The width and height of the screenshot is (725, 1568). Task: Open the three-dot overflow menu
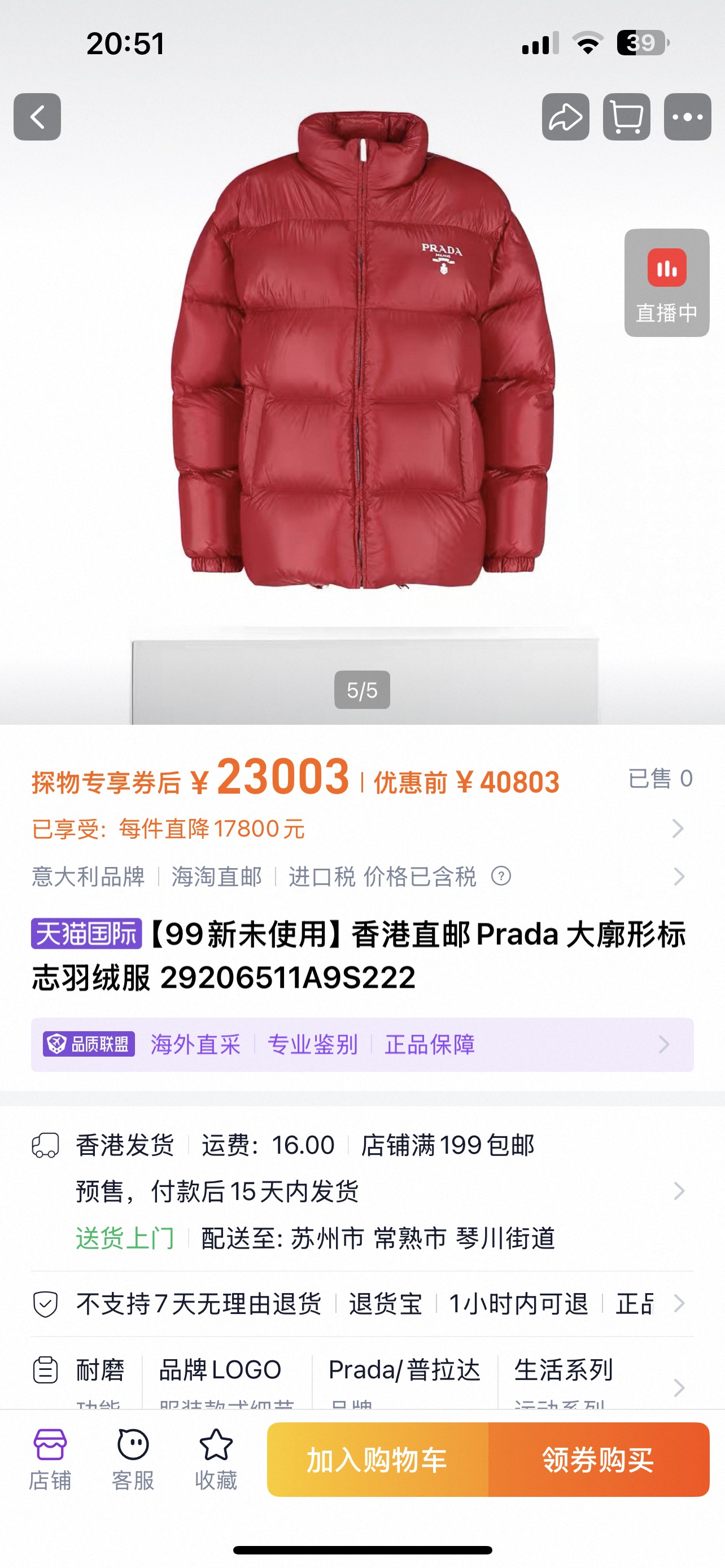[687, 117]
